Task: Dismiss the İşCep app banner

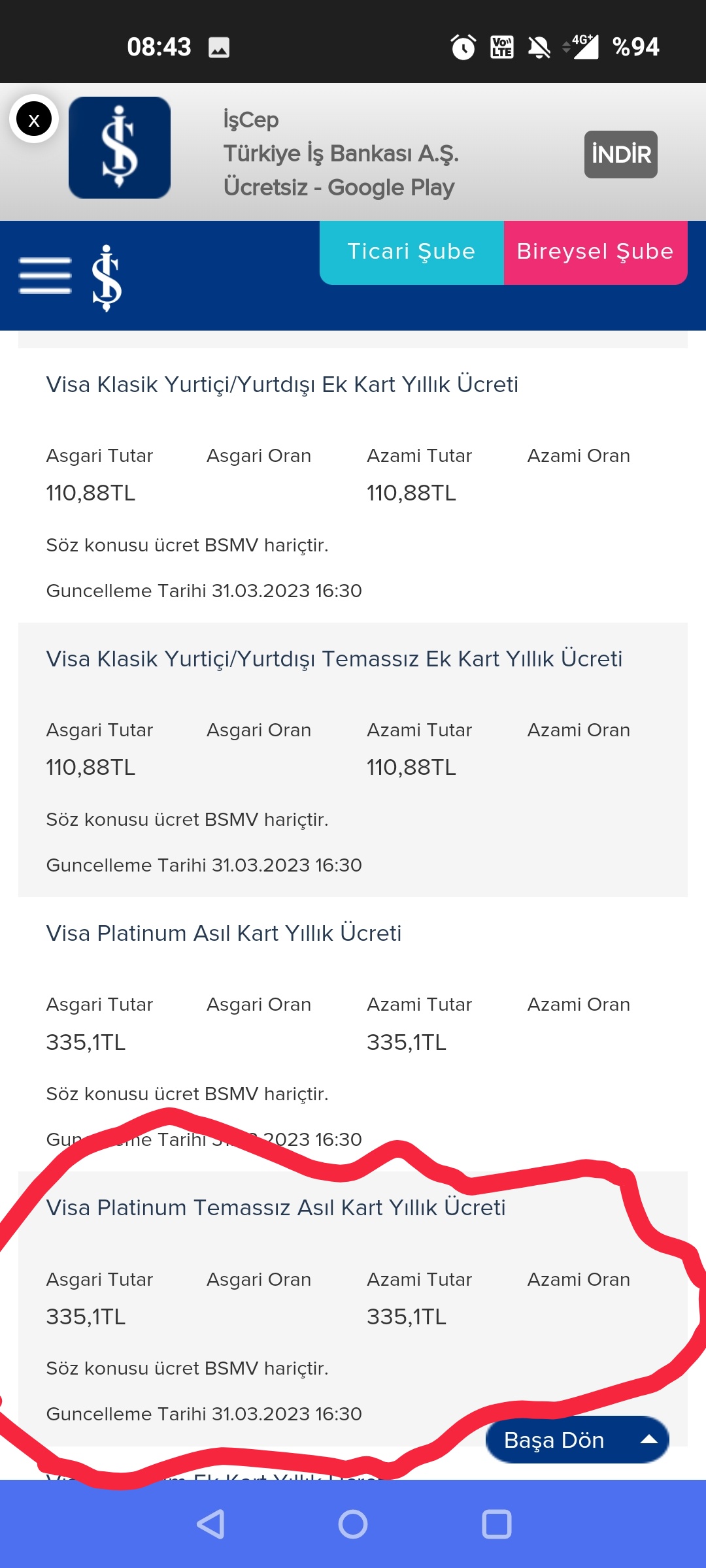Action: click(34, 120)
